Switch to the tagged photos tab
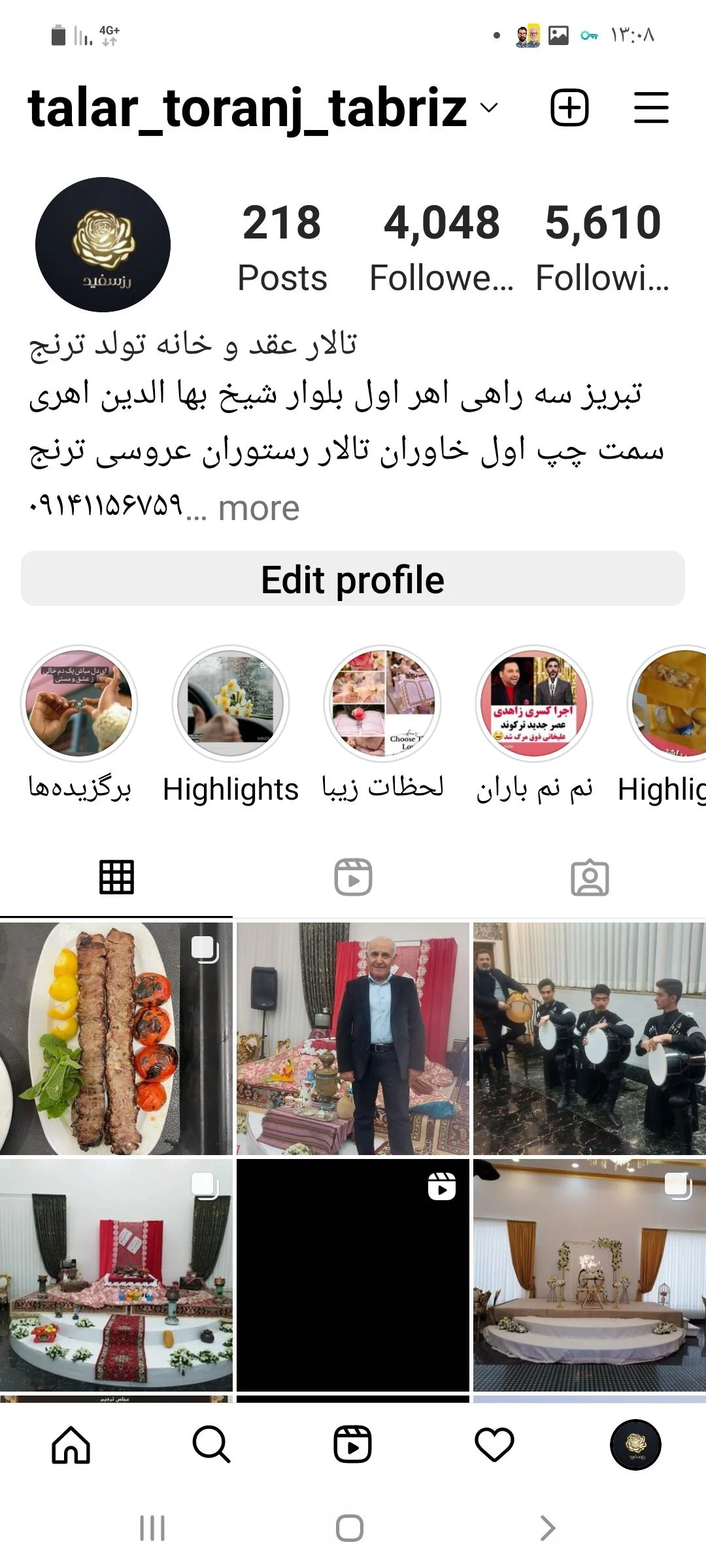The image size is (706, 1568). (590, 877)
